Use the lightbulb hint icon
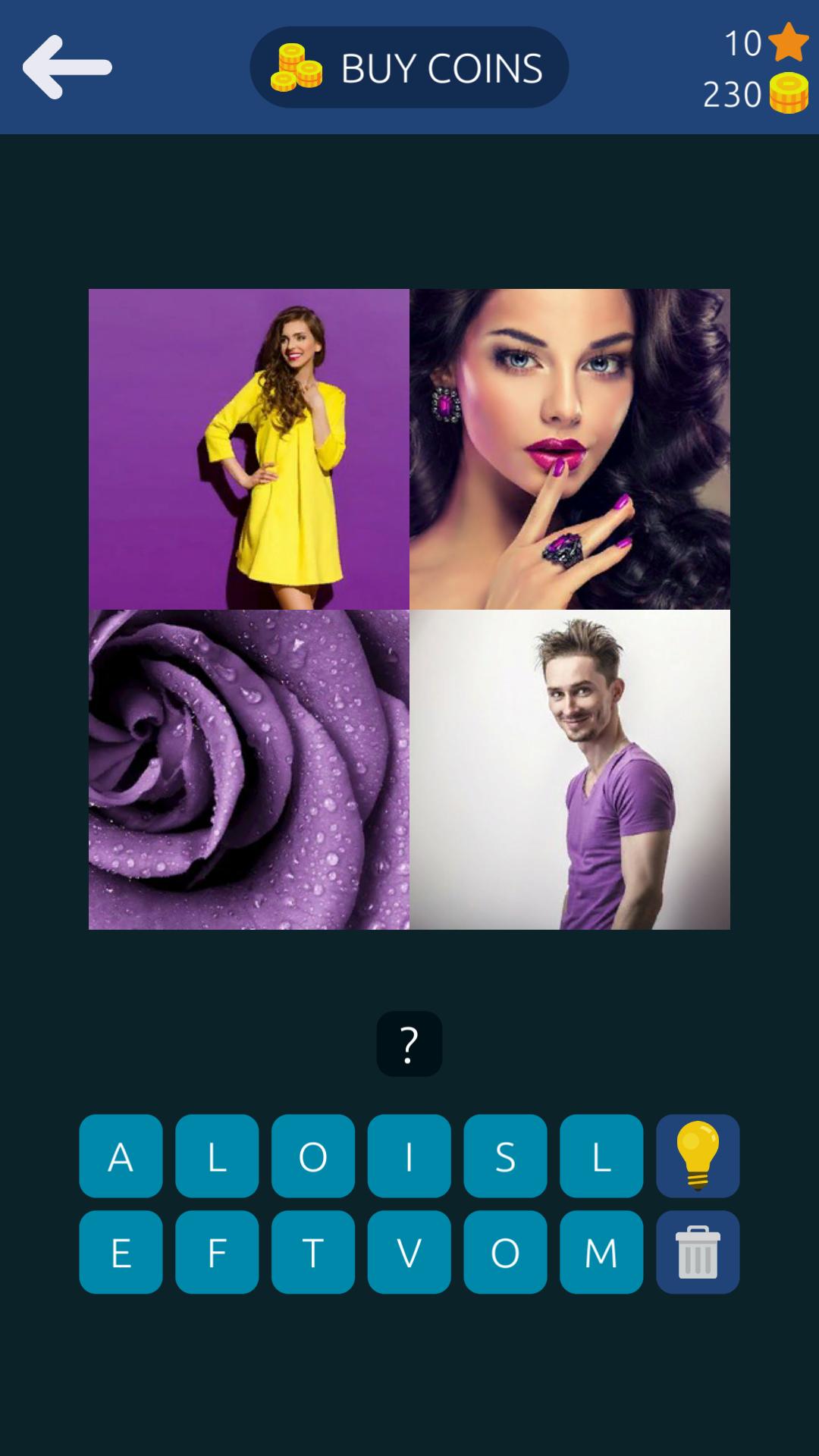The width and height of the screenshot is (819, 1456). pyautogui.click(x=697, y=1156)
